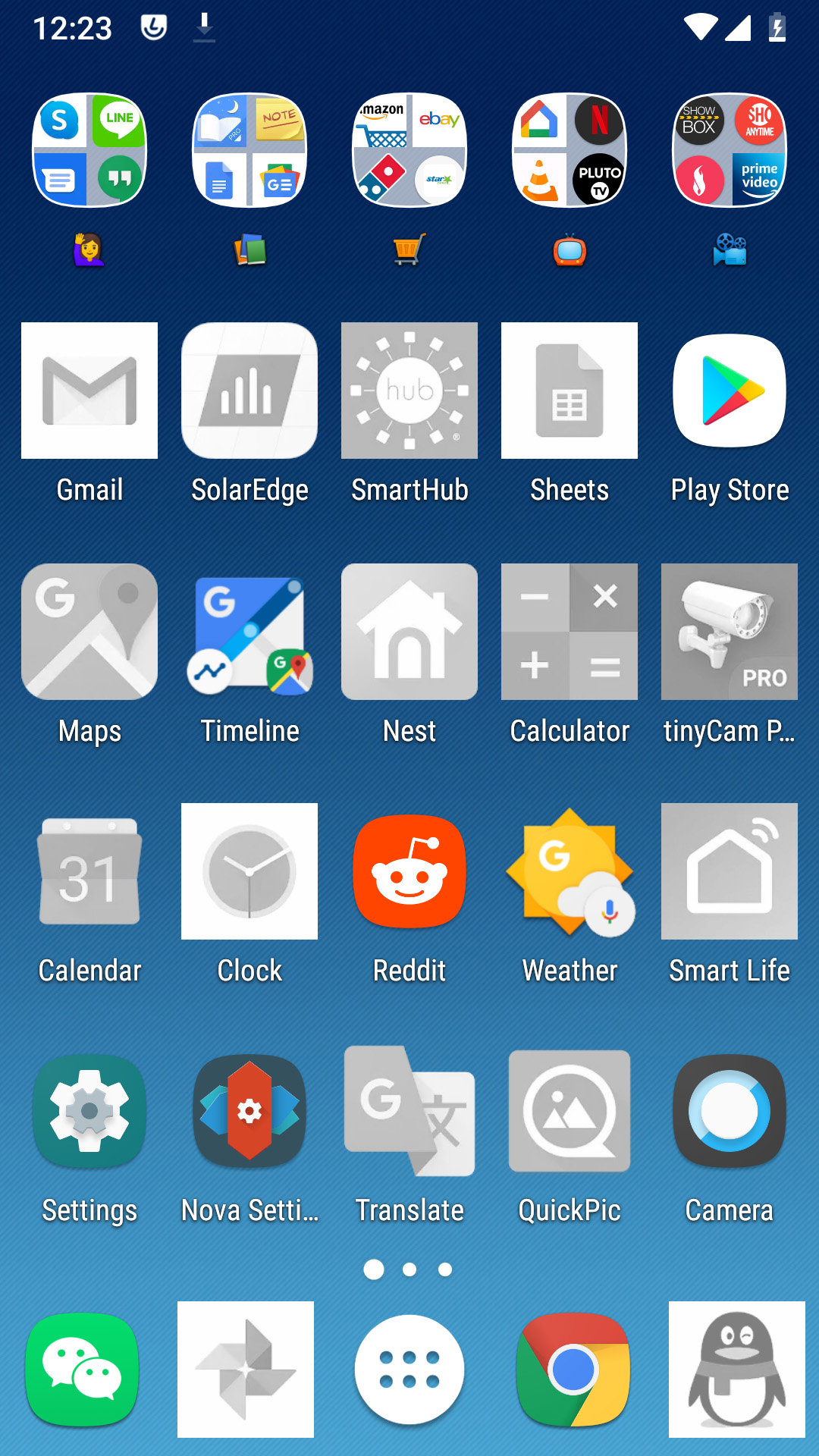This screenshot has height=1456, width=819.
Task: Open the Nest app
Action: (x=409, y=632)
